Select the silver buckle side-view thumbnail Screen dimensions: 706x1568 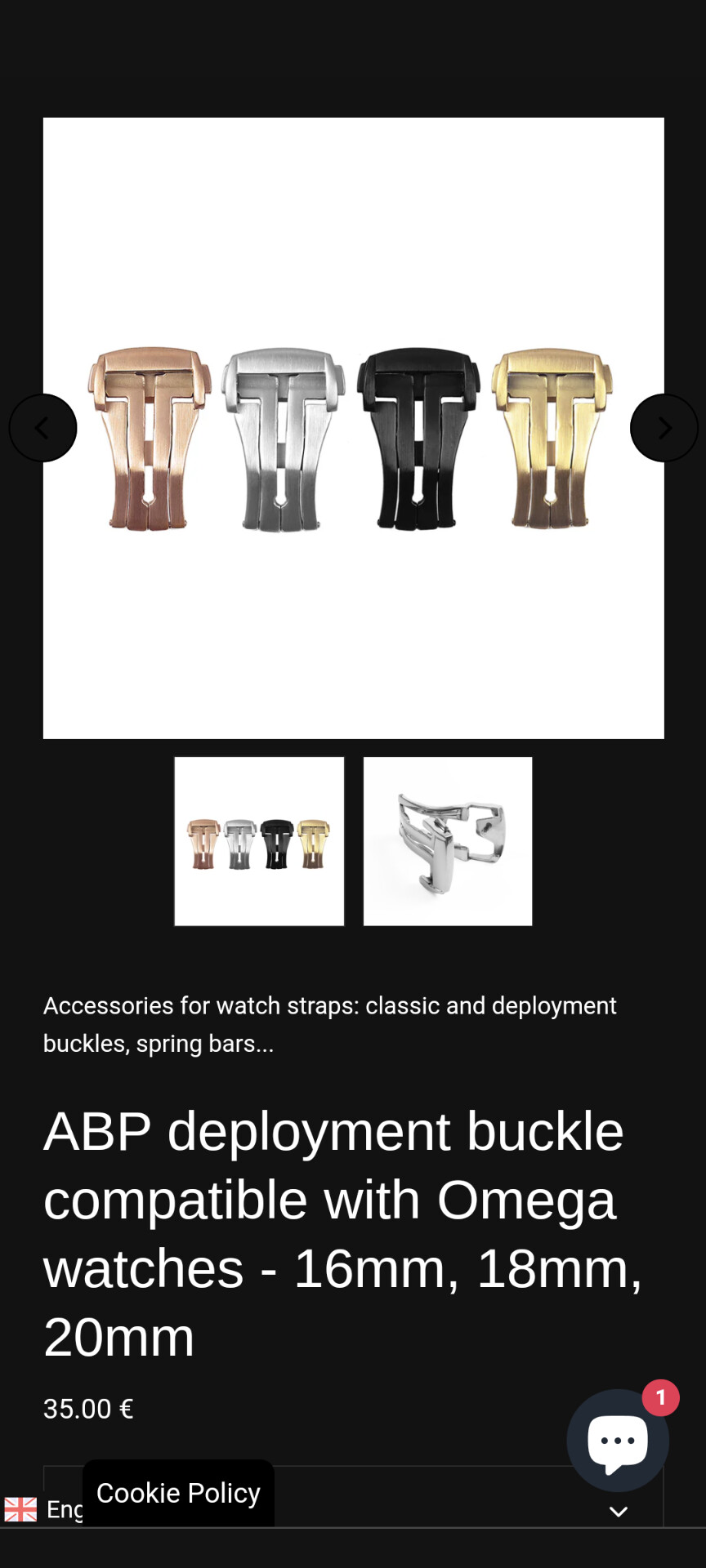pos(448,841)
